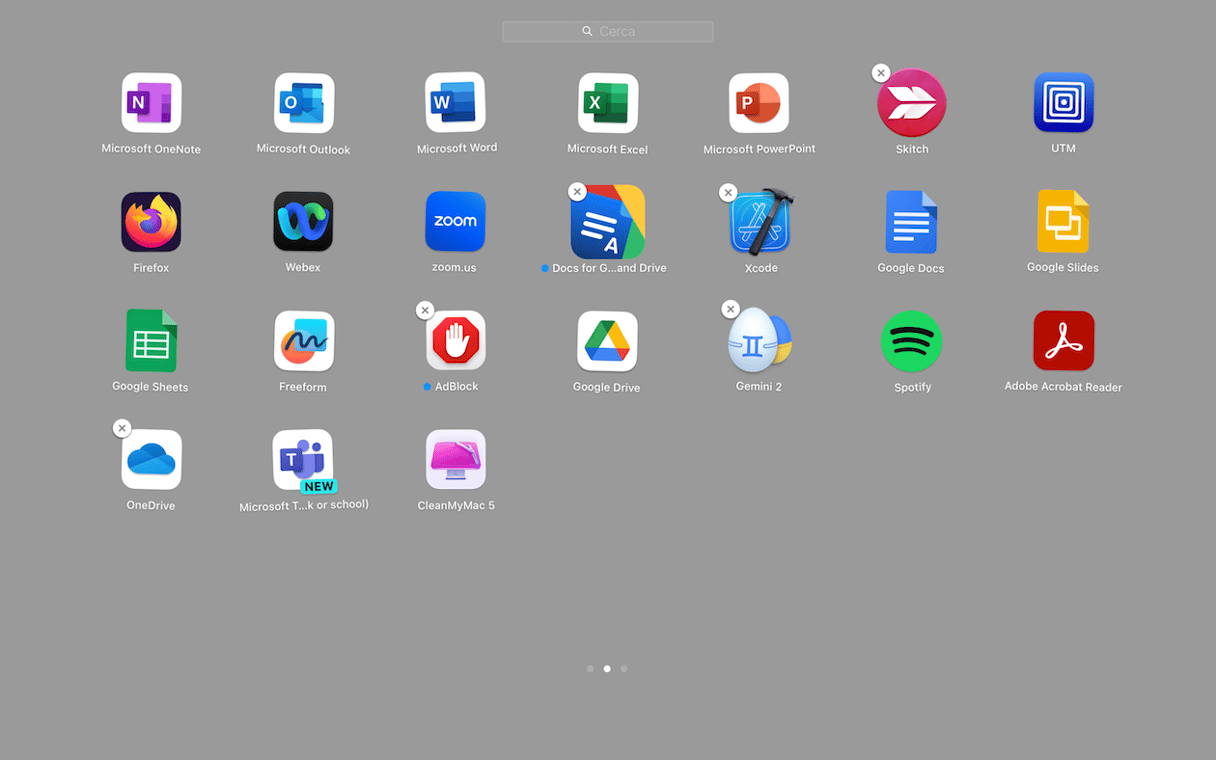Image resolution: width=1216 pixels, height=760 pixels.
Task: Delete Skitch with its X badge
Action: pyautogui.click(x=880, y=73)
